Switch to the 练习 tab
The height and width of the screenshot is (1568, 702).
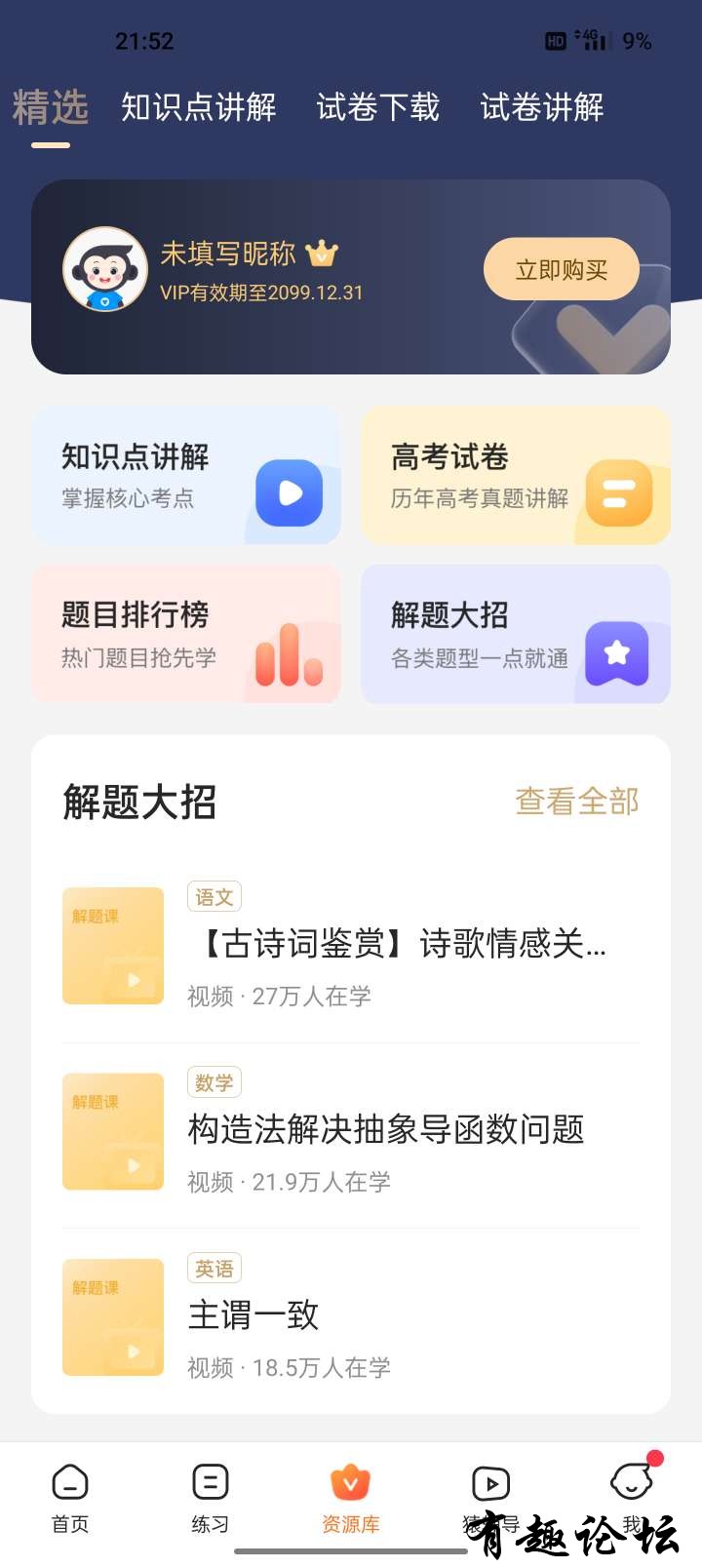tap(211, 1498)
